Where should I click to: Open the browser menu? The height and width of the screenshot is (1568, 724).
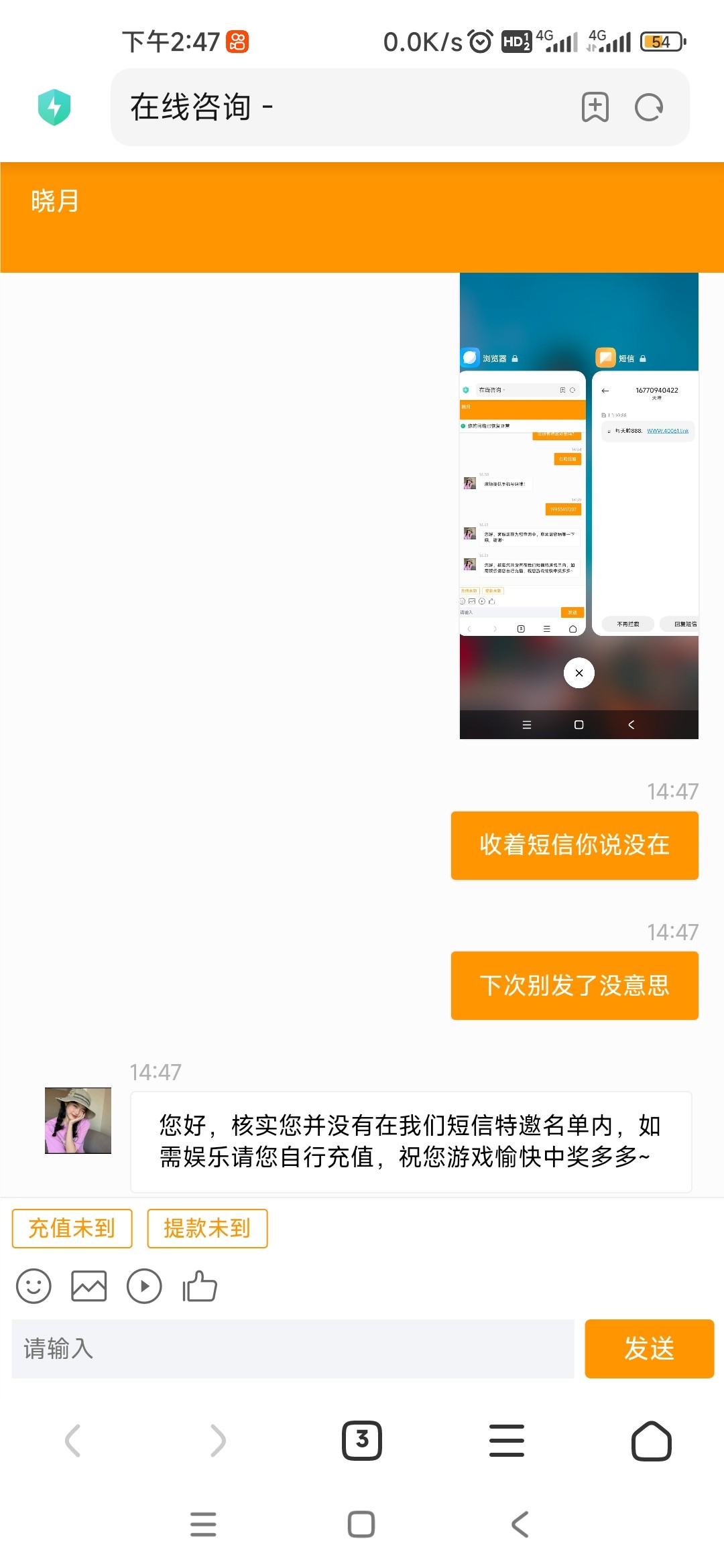click(x=507, y=1441)
